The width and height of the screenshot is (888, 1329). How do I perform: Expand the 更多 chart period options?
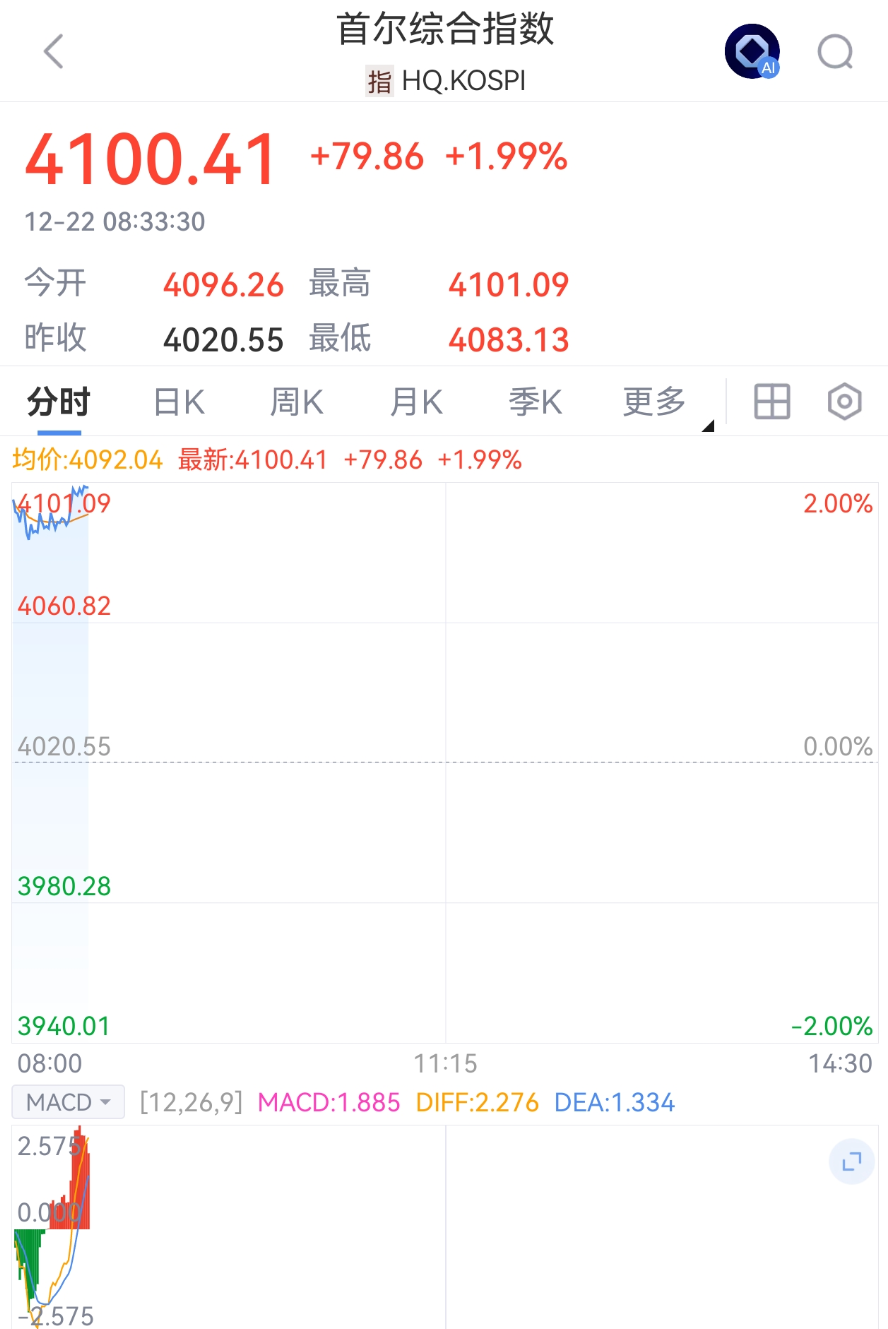(656, 402)
